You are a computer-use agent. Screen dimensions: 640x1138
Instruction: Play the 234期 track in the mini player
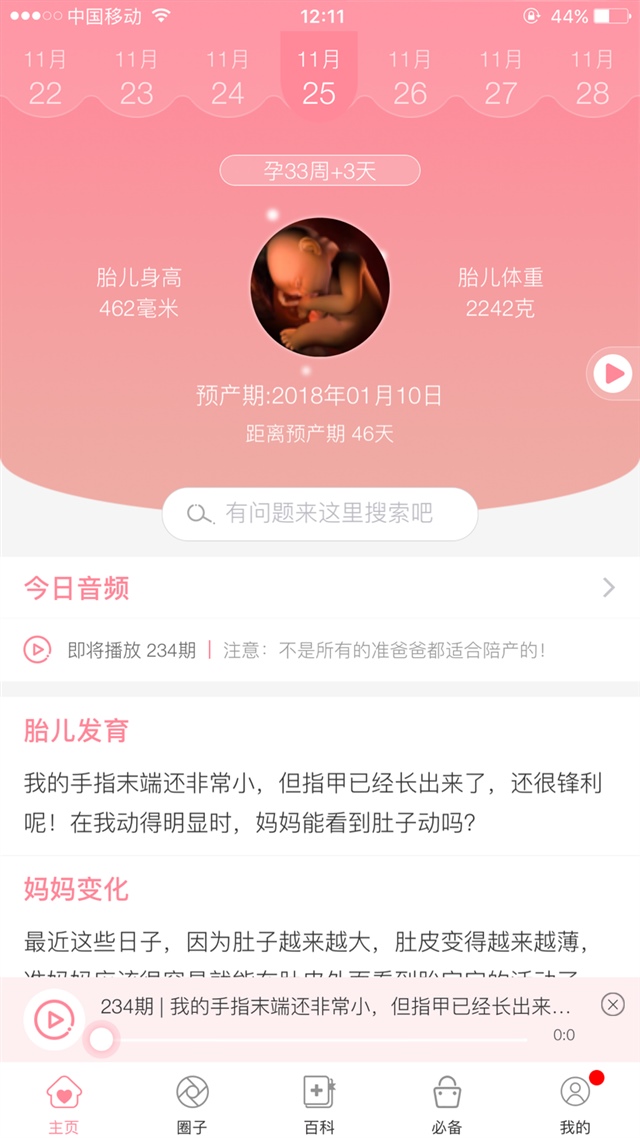tap(54, 1020)
